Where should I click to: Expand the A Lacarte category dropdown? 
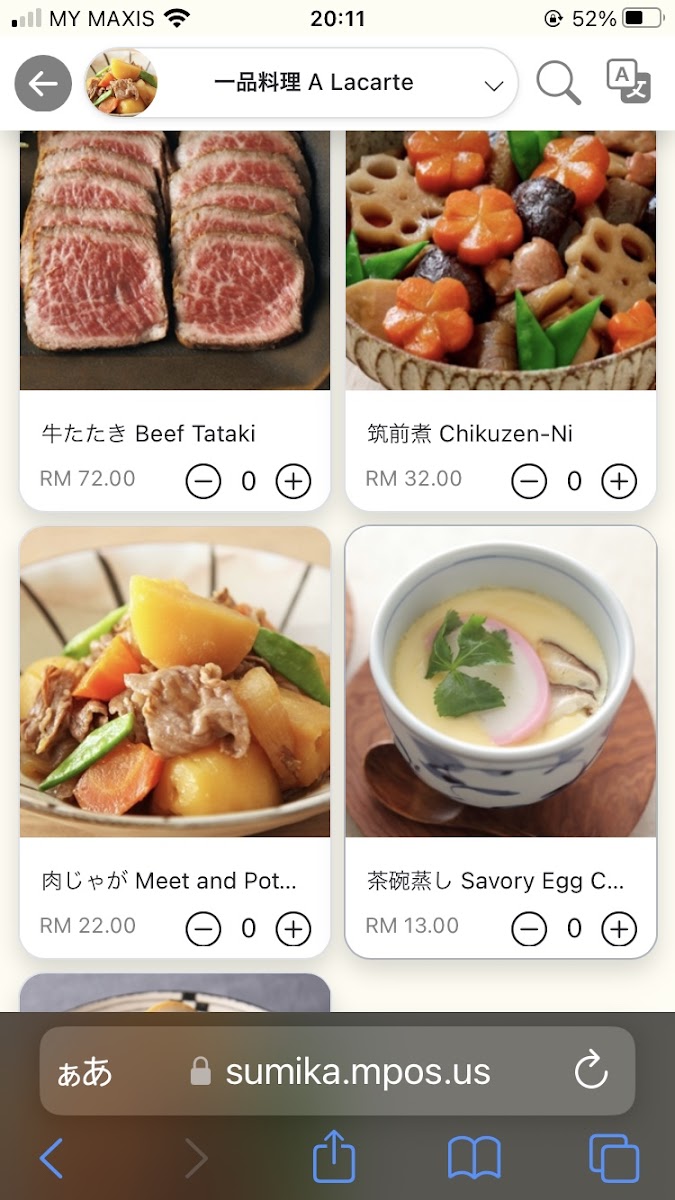[x=493, y=85]
